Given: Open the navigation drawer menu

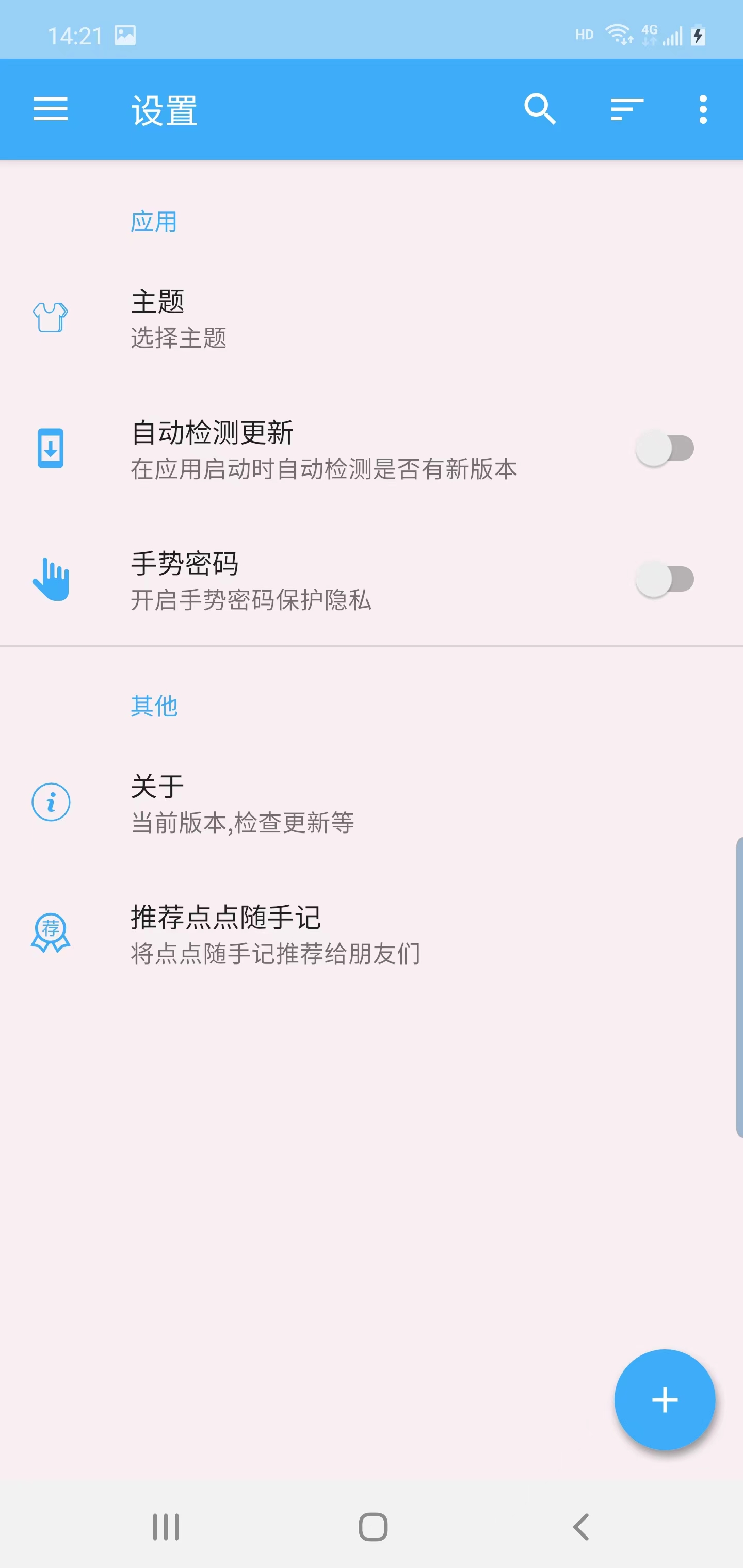Looking at the screenshot, I should point(51,109).
